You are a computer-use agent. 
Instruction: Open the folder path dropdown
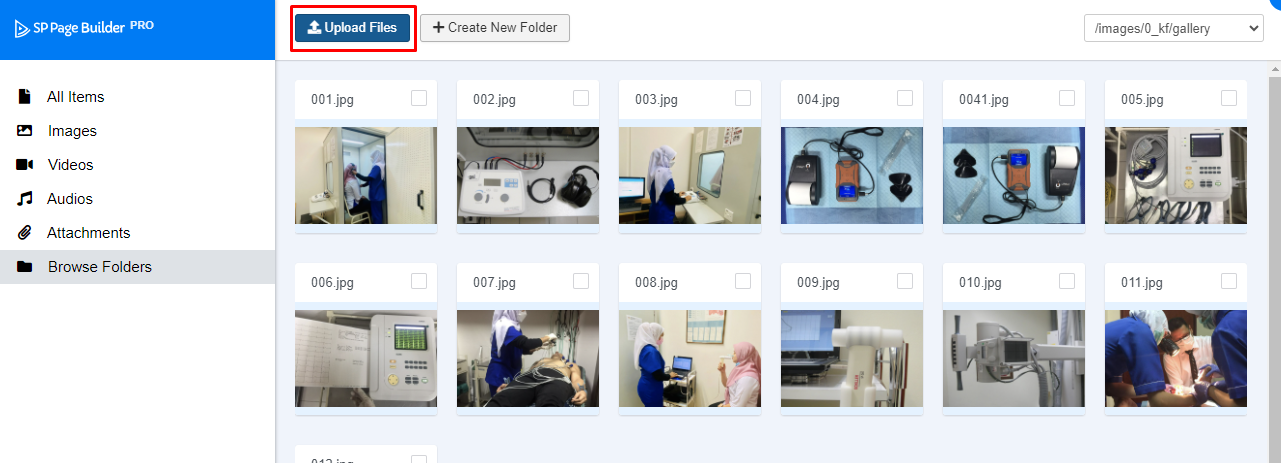coord(1174,28)
